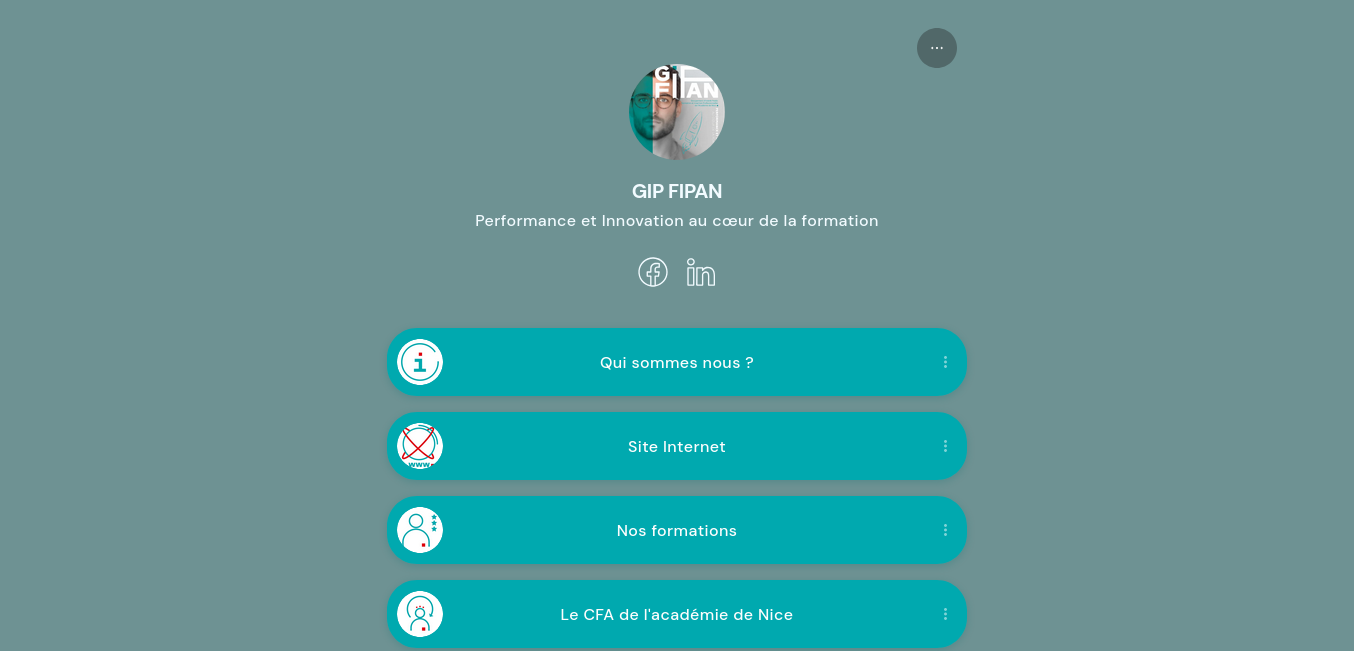Open the Qui sommes nous ? link

tap(676, 362)
